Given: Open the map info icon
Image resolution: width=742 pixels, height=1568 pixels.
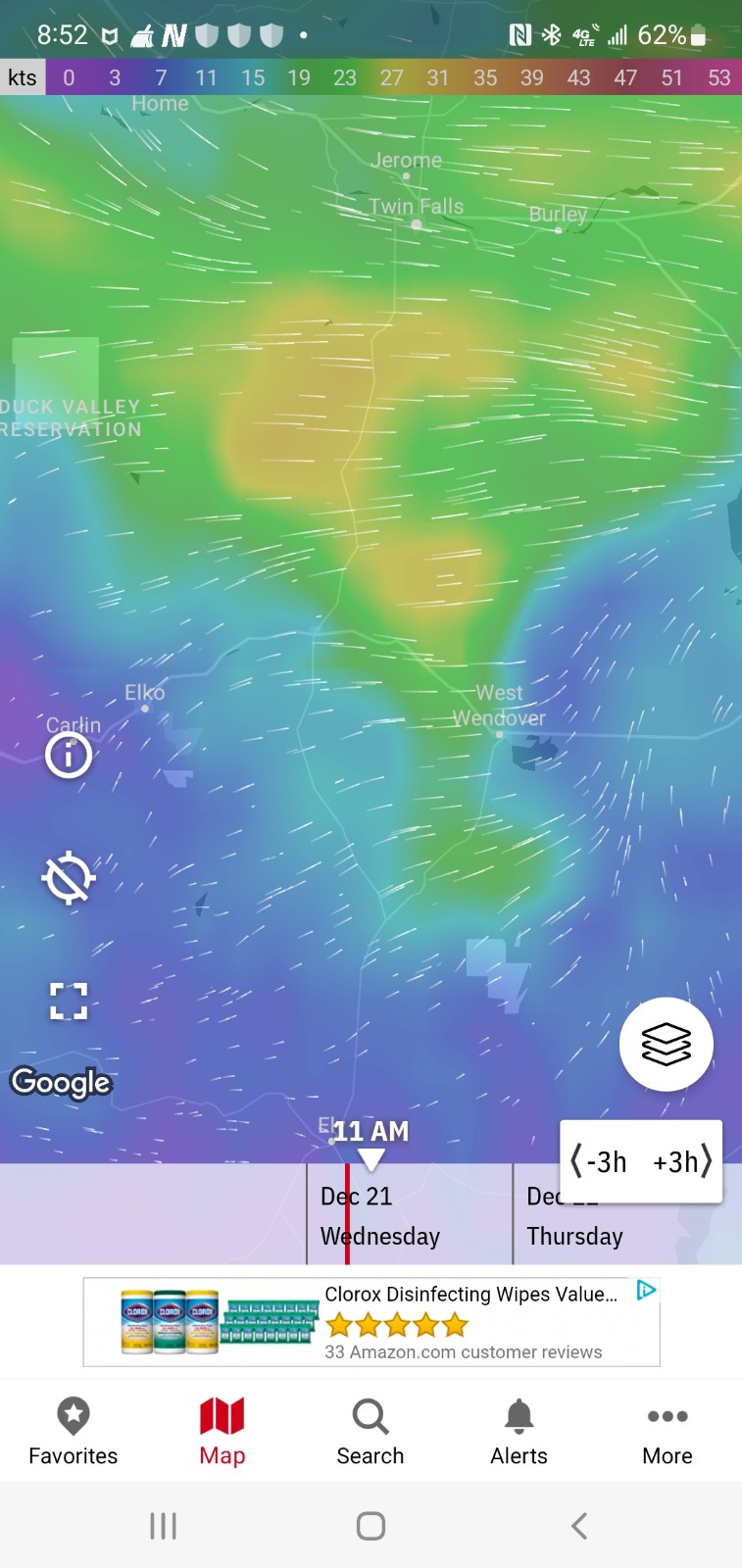Looking at the screenshot, I should pyautogui.click(x=69, y=756).
